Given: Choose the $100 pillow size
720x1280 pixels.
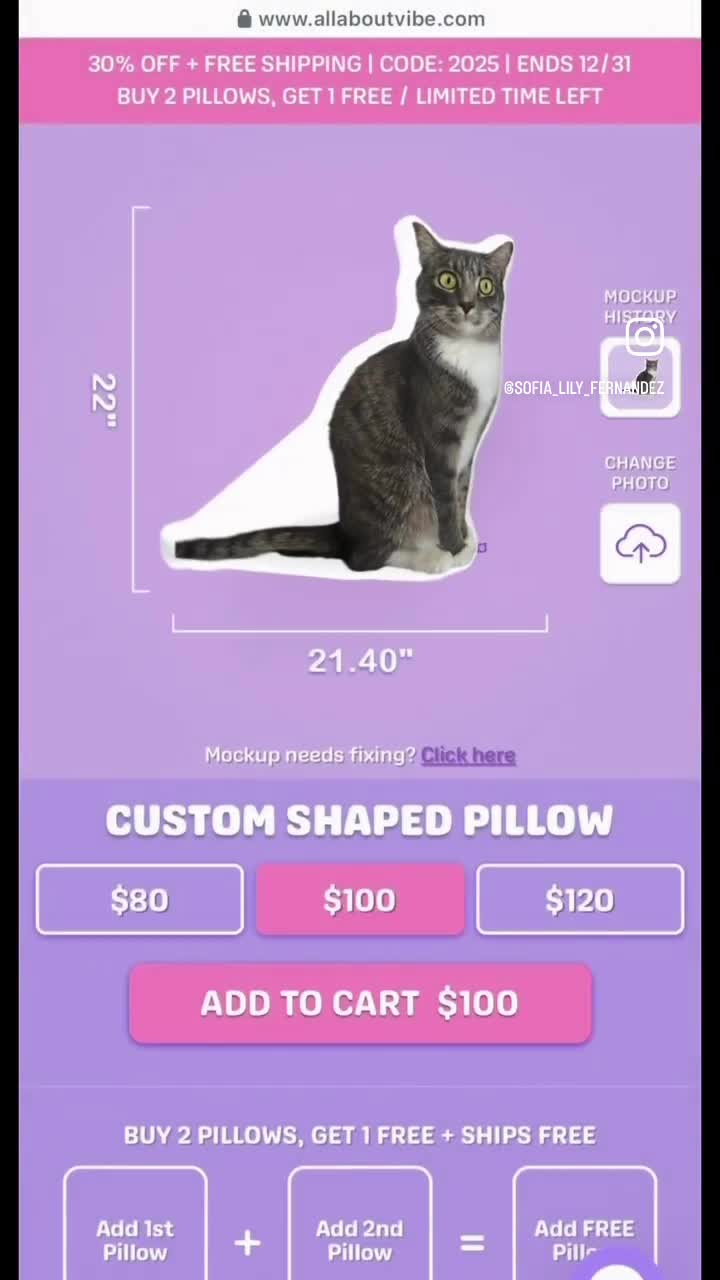Looking at the screenshot, I should [x=360, y=900].
